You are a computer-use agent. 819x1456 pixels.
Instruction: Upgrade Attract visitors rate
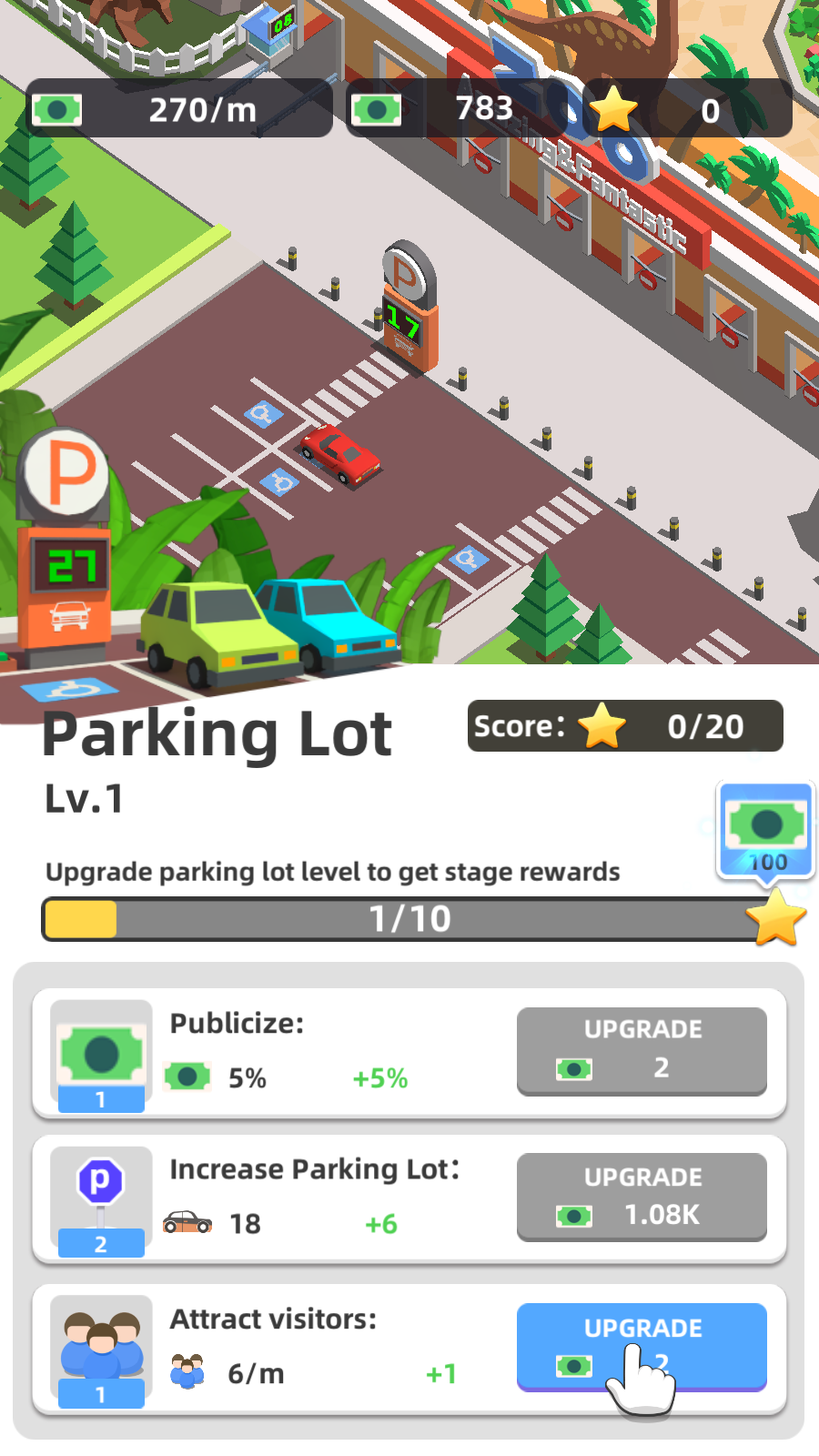tap(642, 1346)
